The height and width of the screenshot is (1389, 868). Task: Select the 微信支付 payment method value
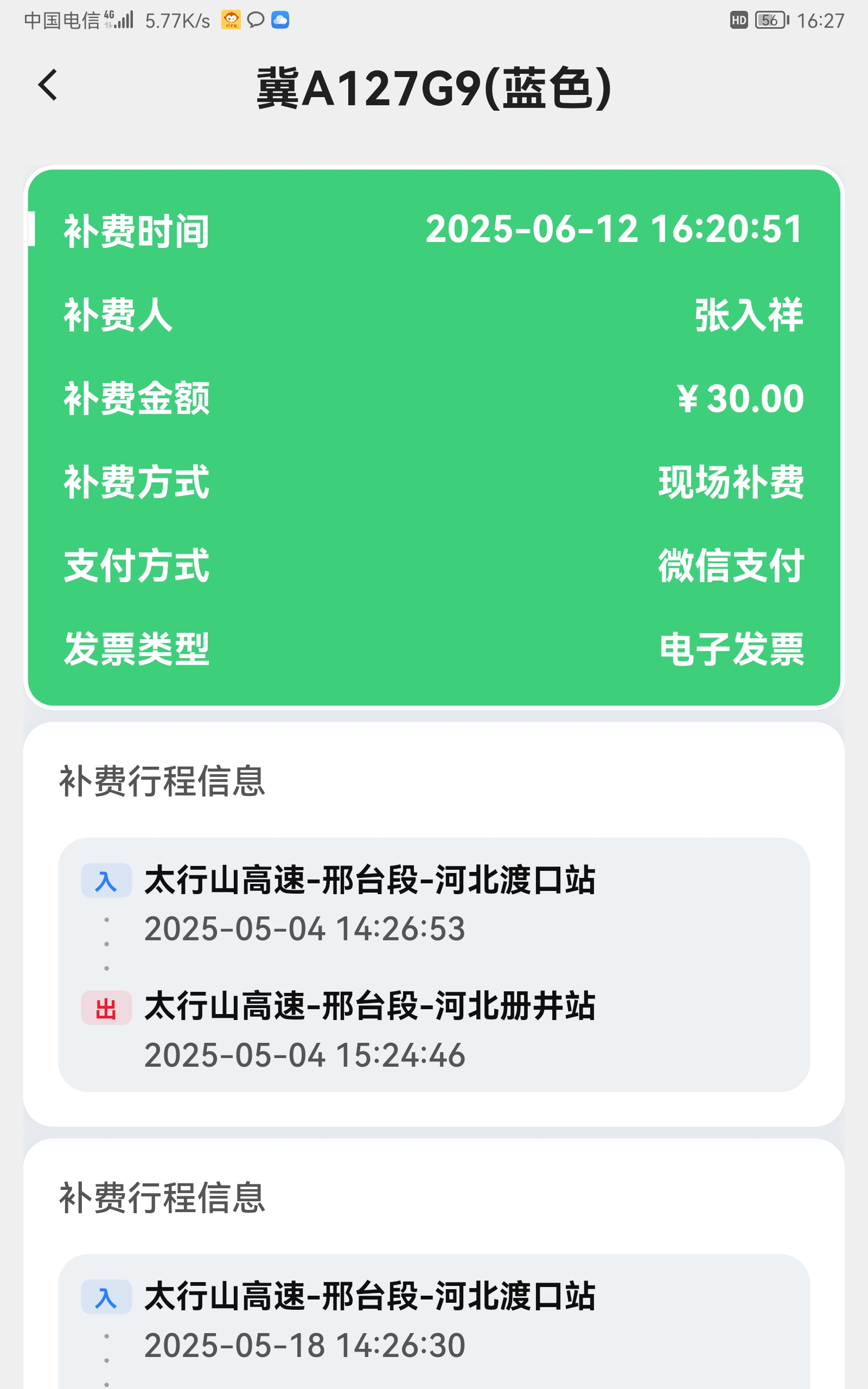[731, 566]
